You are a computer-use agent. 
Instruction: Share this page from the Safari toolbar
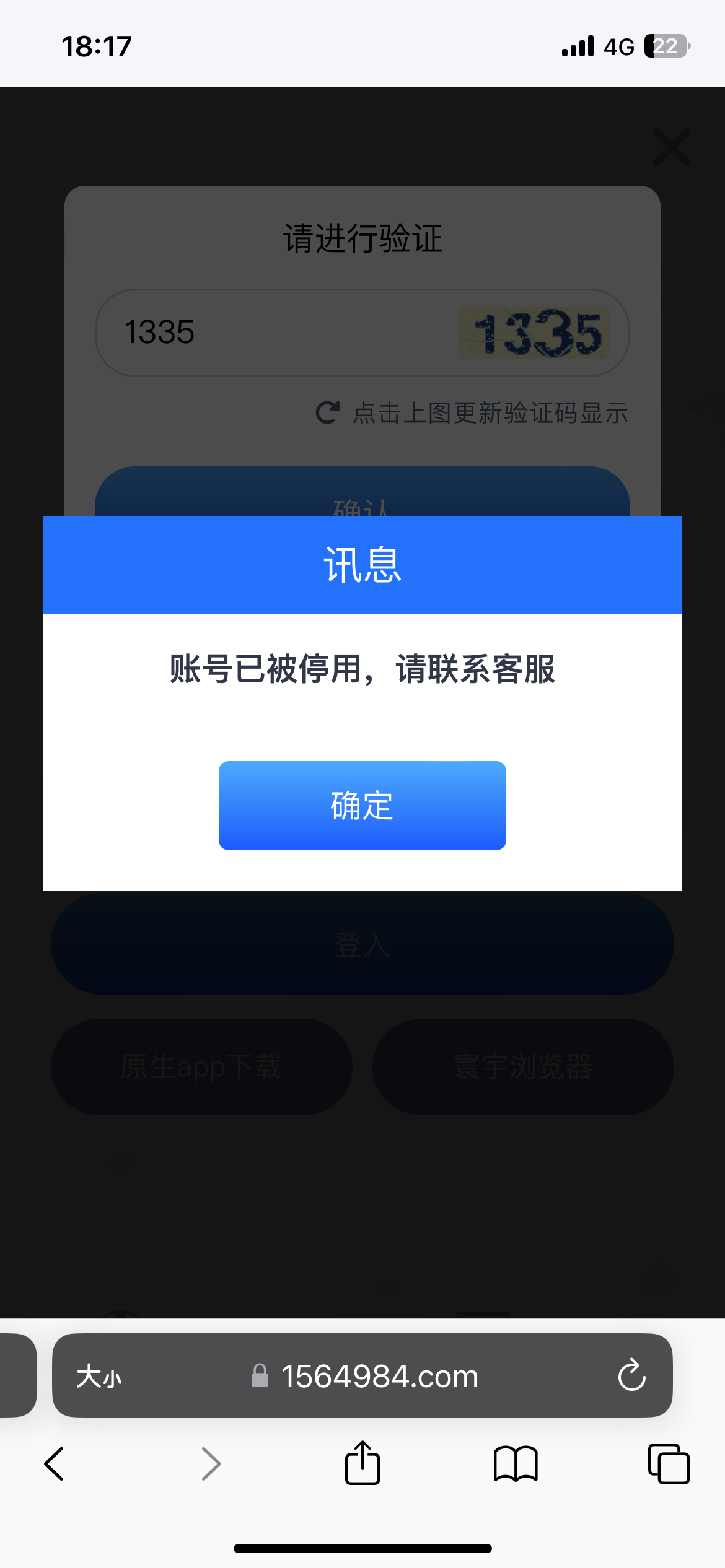point(362,1464)
